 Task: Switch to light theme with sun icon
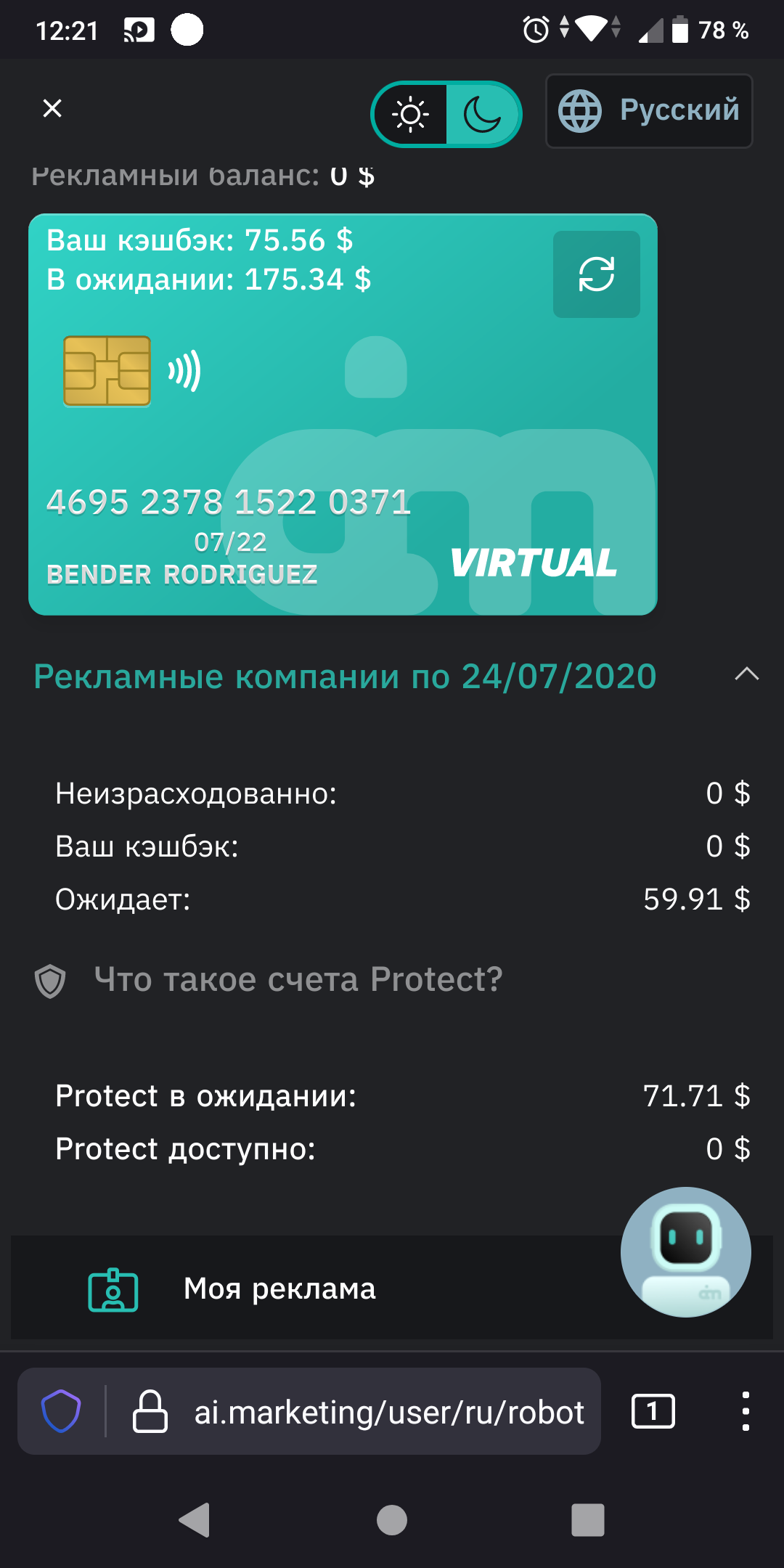click(410, 115)
